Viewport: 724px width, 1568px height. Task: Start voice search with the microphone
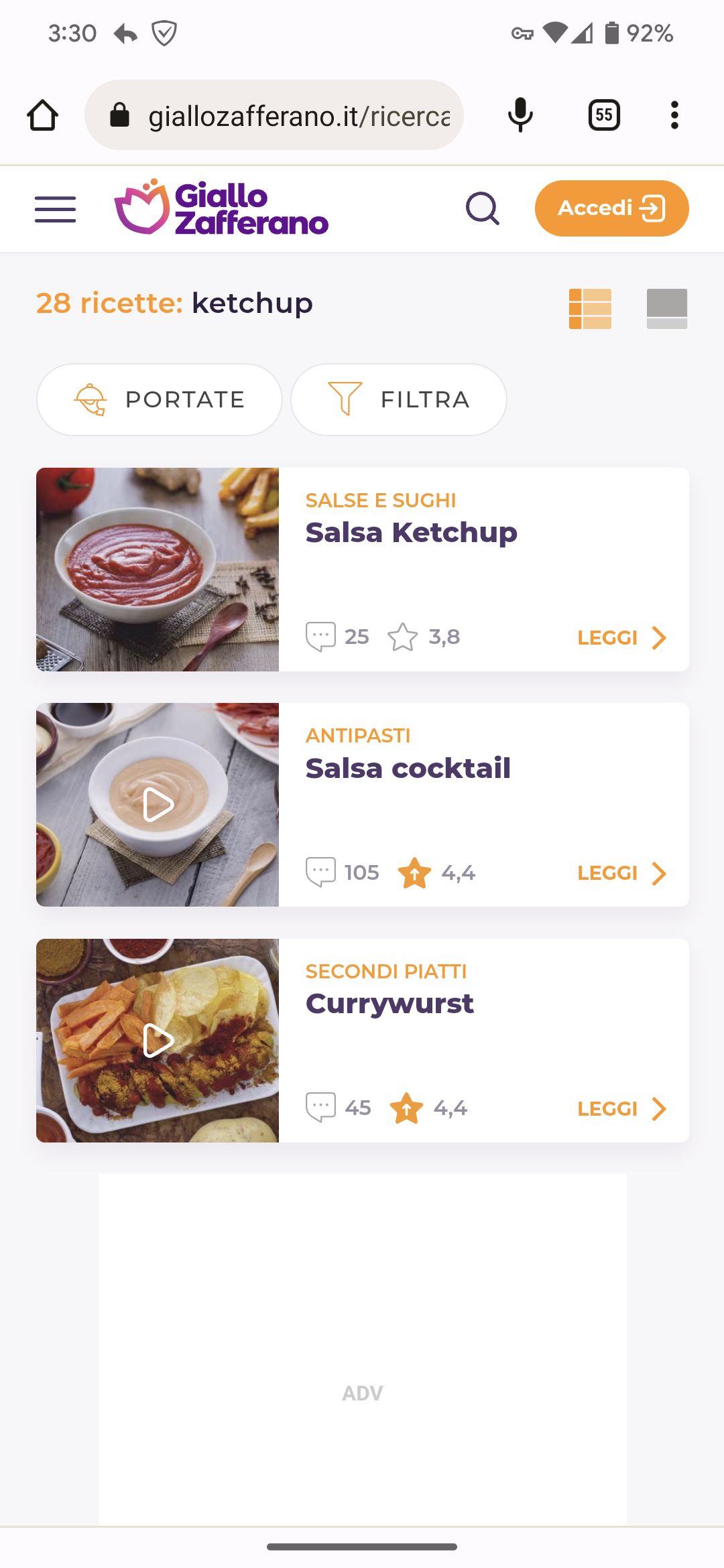click(520, 115)
